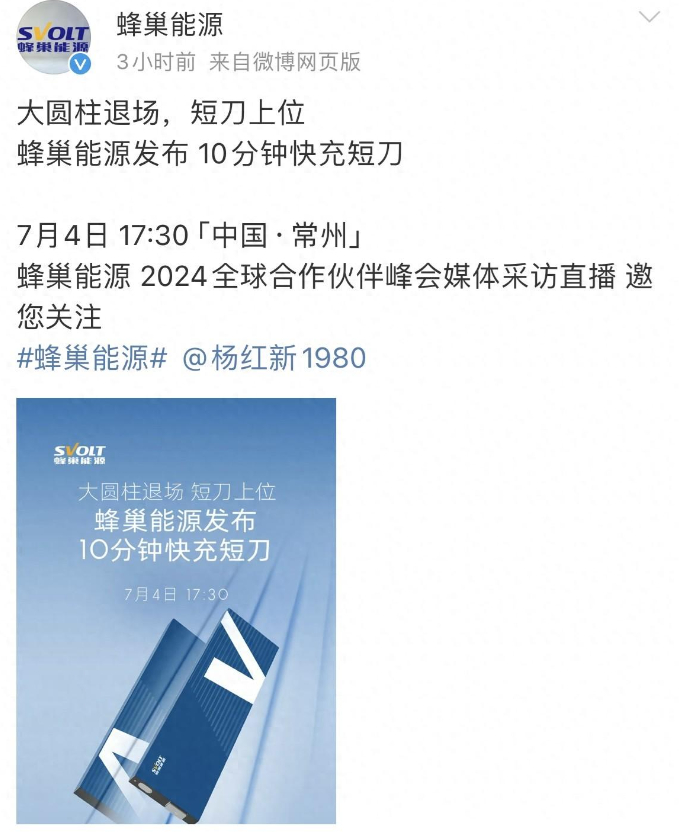The width and height of the screenshot is (679, 832).
Task: View the attached poster image
Action: point(176,610)
